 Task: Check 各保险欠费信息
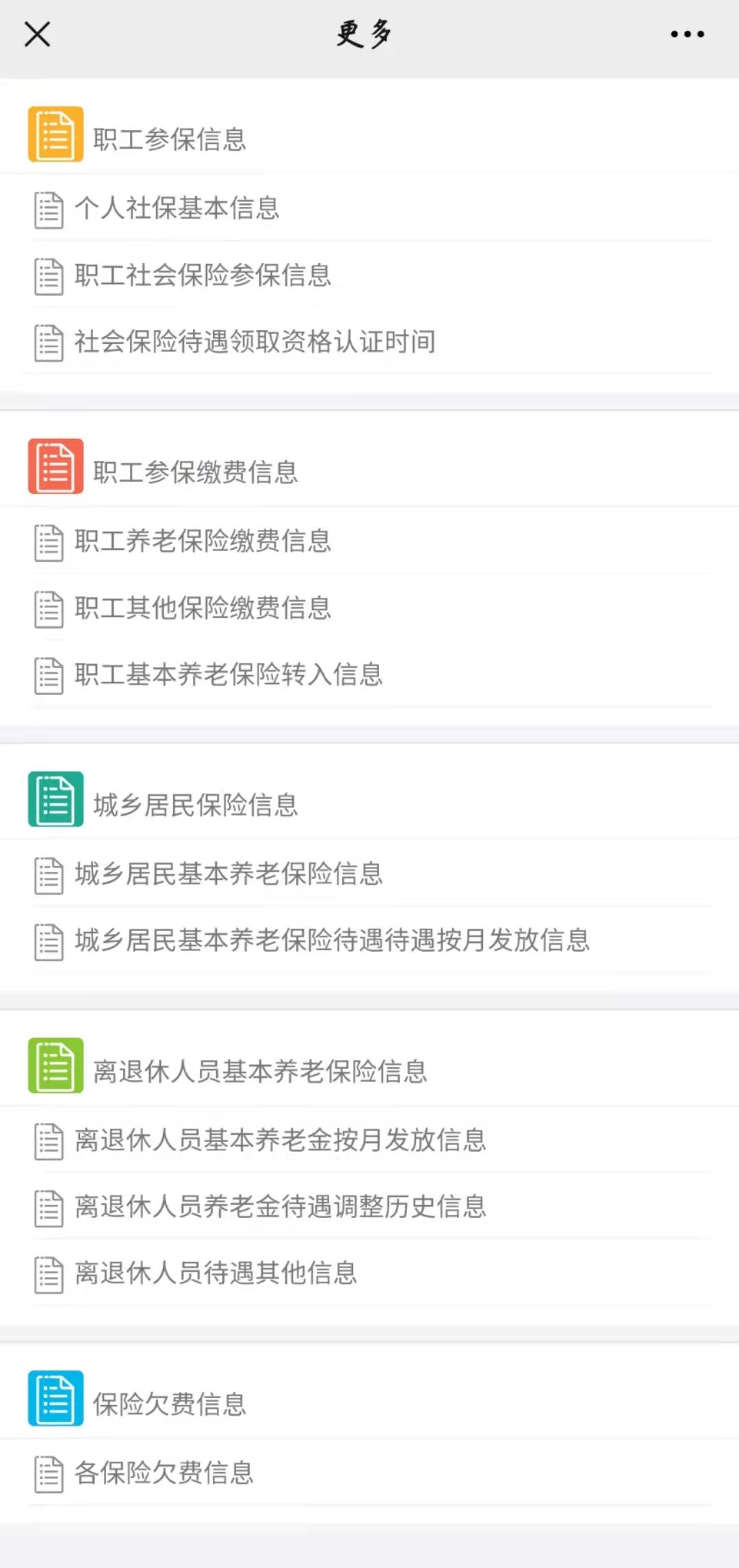164,1473
